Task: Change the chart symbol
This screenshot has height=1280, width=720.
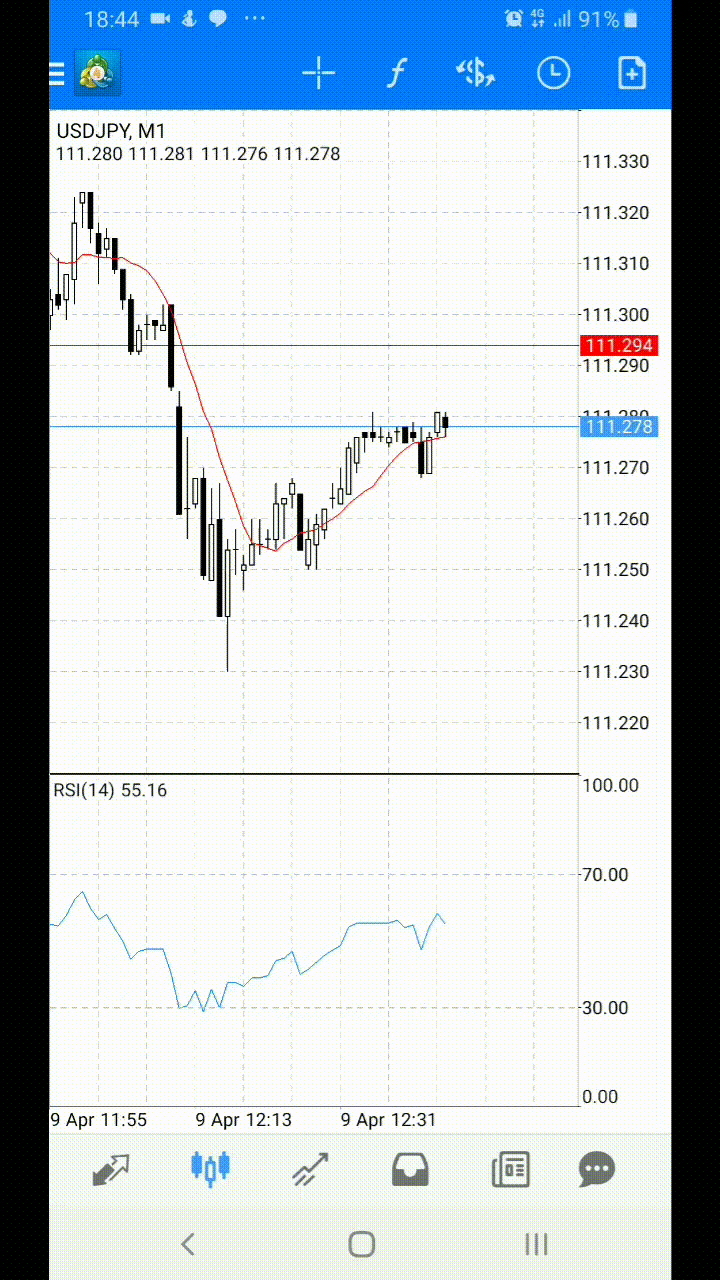Action: click(476, 73)
